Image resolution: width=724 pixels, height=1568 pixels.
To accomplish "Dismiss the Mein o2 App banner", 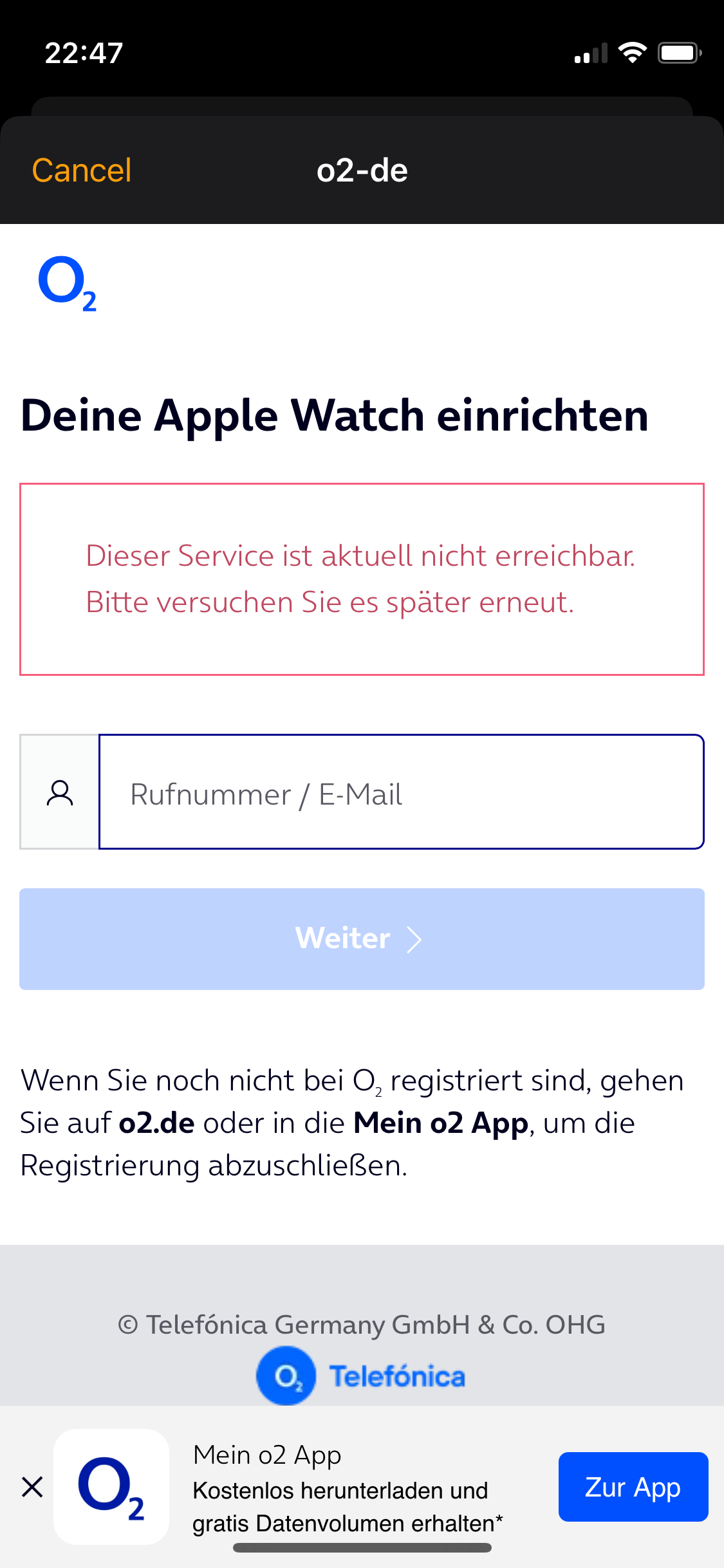I will coord(32,1487).
